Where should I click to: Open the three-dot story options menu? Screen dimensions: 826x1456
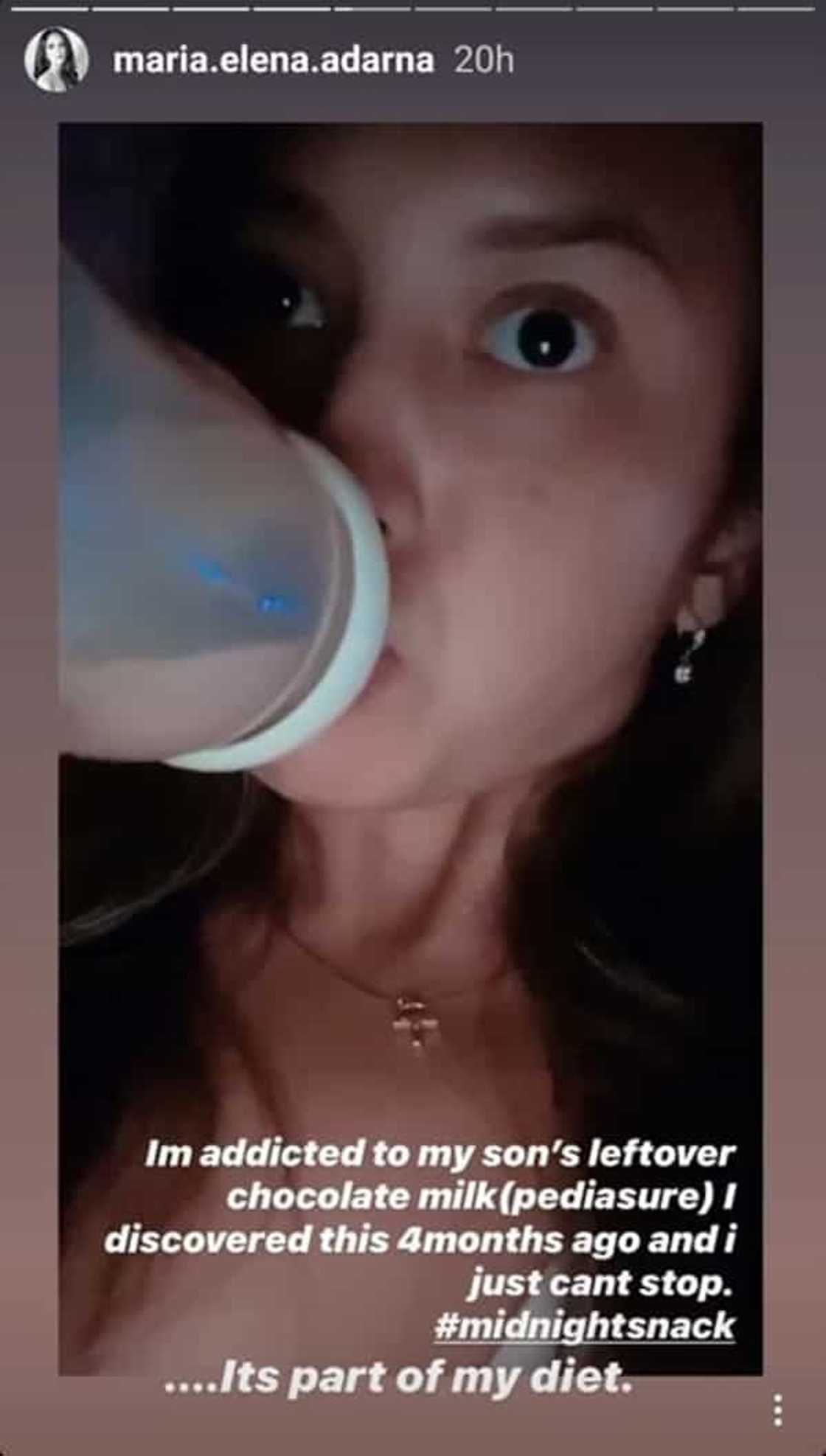coord(777,1410)
